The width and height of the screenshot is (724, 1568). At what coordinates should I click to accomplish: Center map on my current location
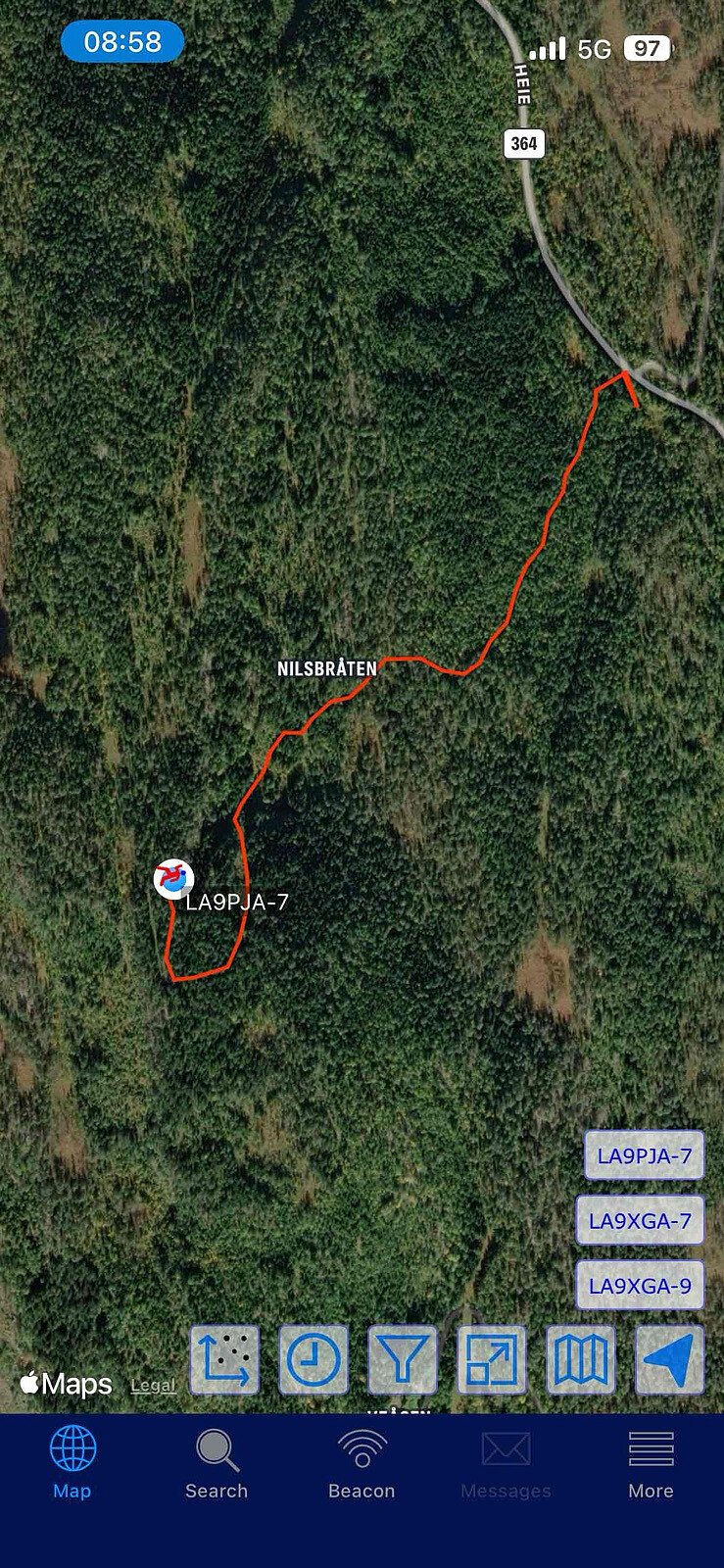click(670, 1360)
